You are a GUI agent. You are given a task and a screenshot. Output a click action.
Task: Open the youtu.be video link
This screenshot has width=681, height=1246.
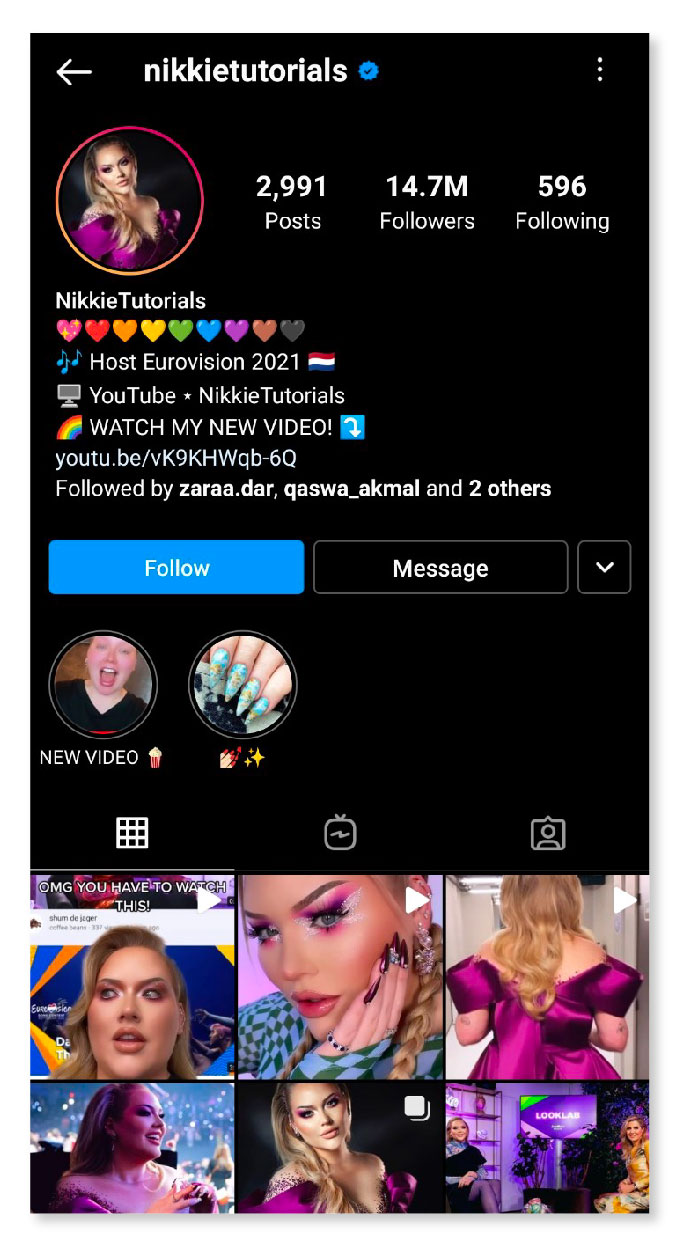click(176, 458)
